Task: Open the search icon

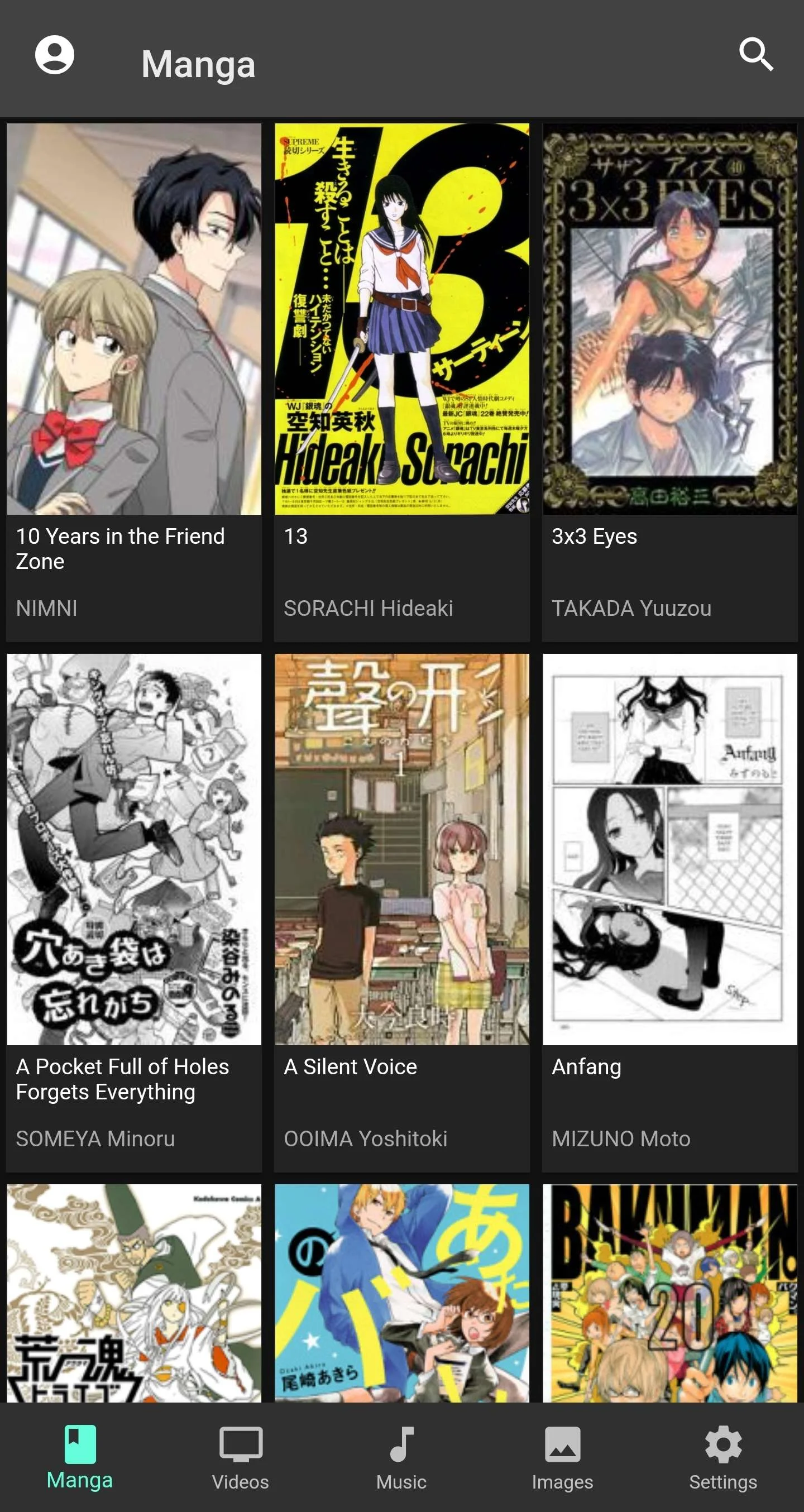Action: pos(755,55)
